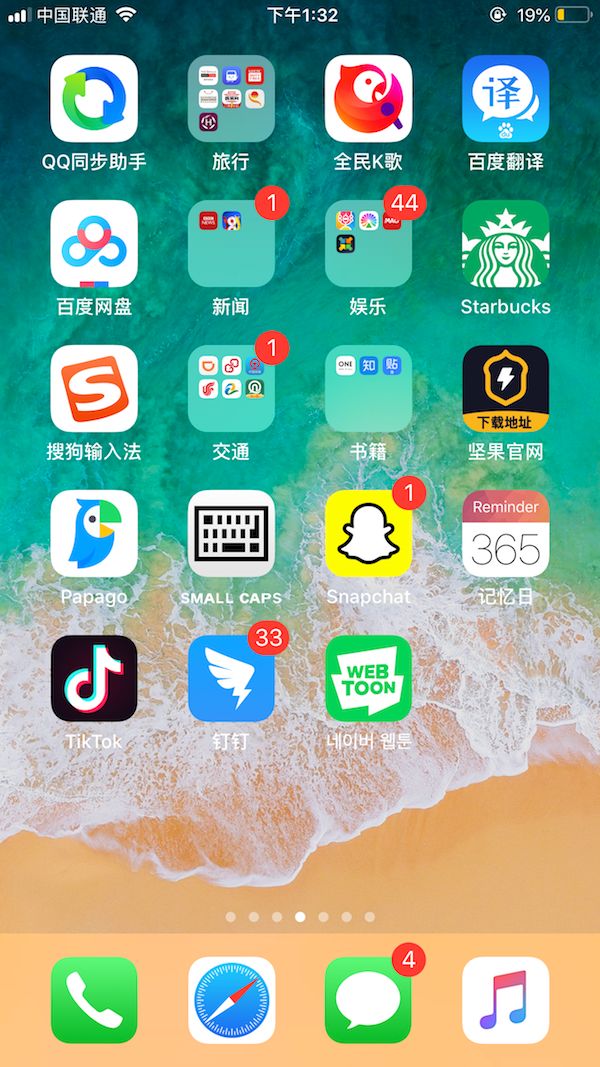The image size is (600, 1067).
Task: Open QQ同步助手 app
Action: click(94, 98)
